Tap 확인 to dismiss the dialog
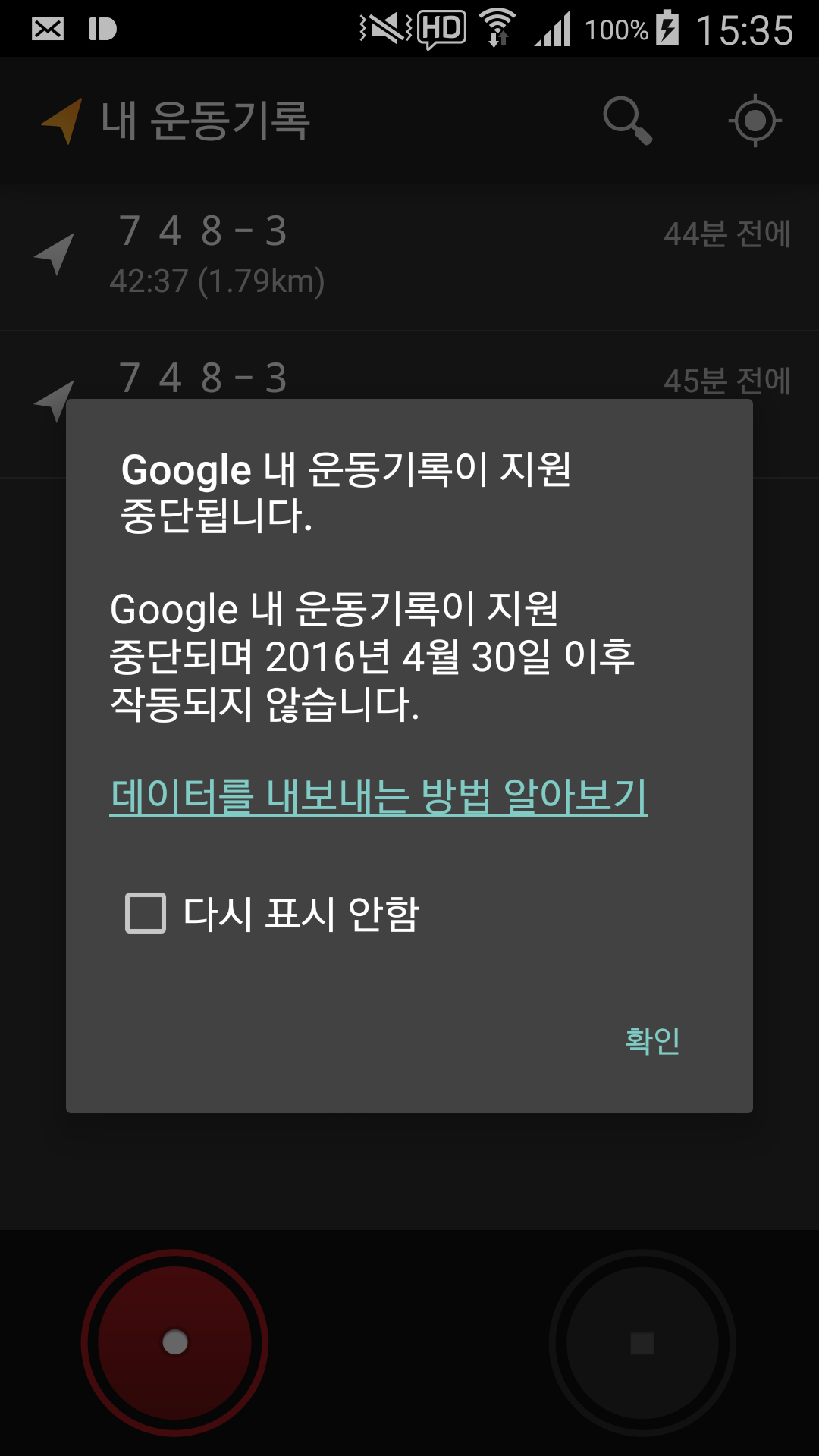 click(651, 1040)
